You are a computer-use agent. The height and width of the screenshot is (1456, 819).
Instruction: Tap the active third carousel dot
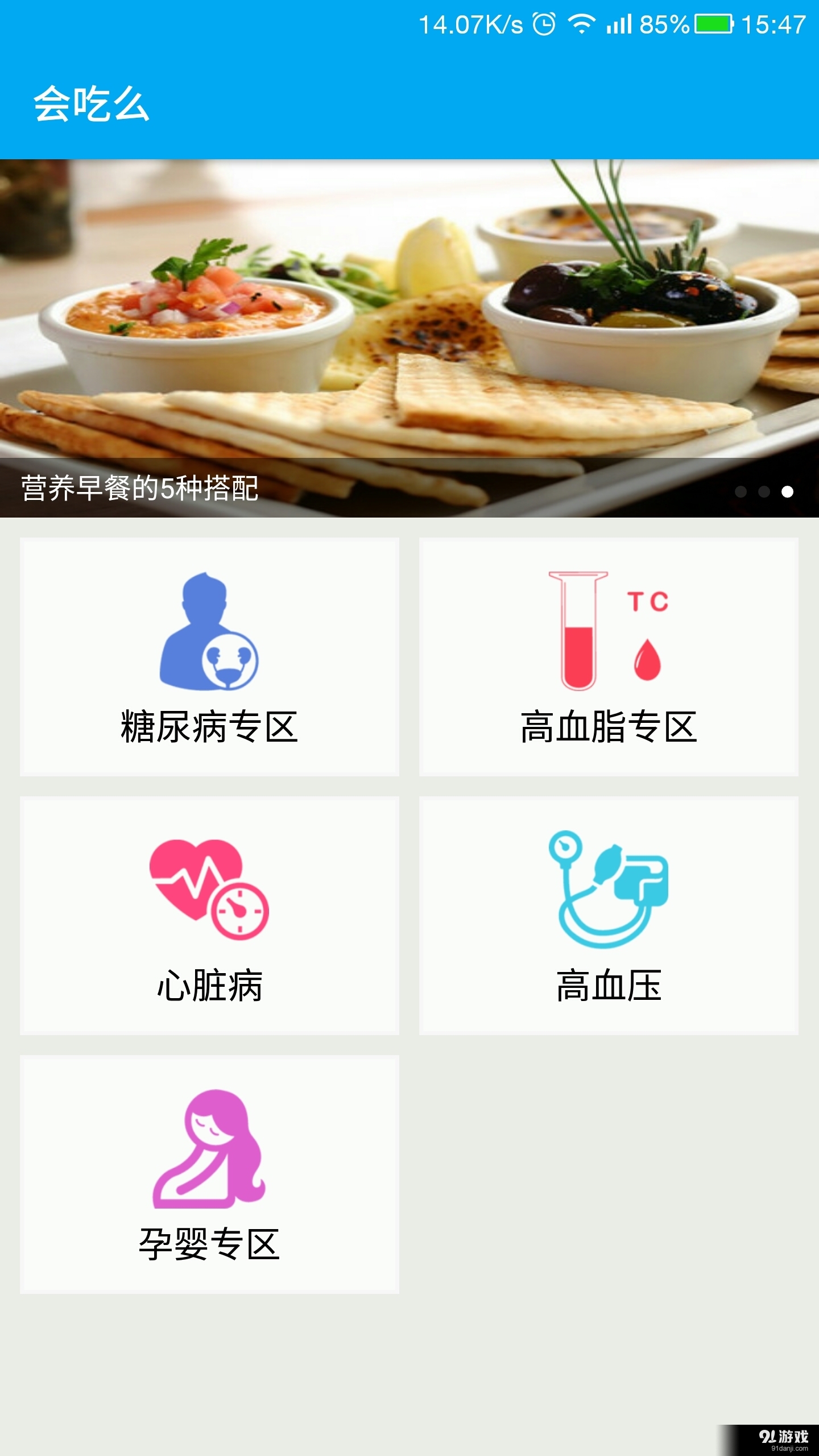[x=788, y=490]
